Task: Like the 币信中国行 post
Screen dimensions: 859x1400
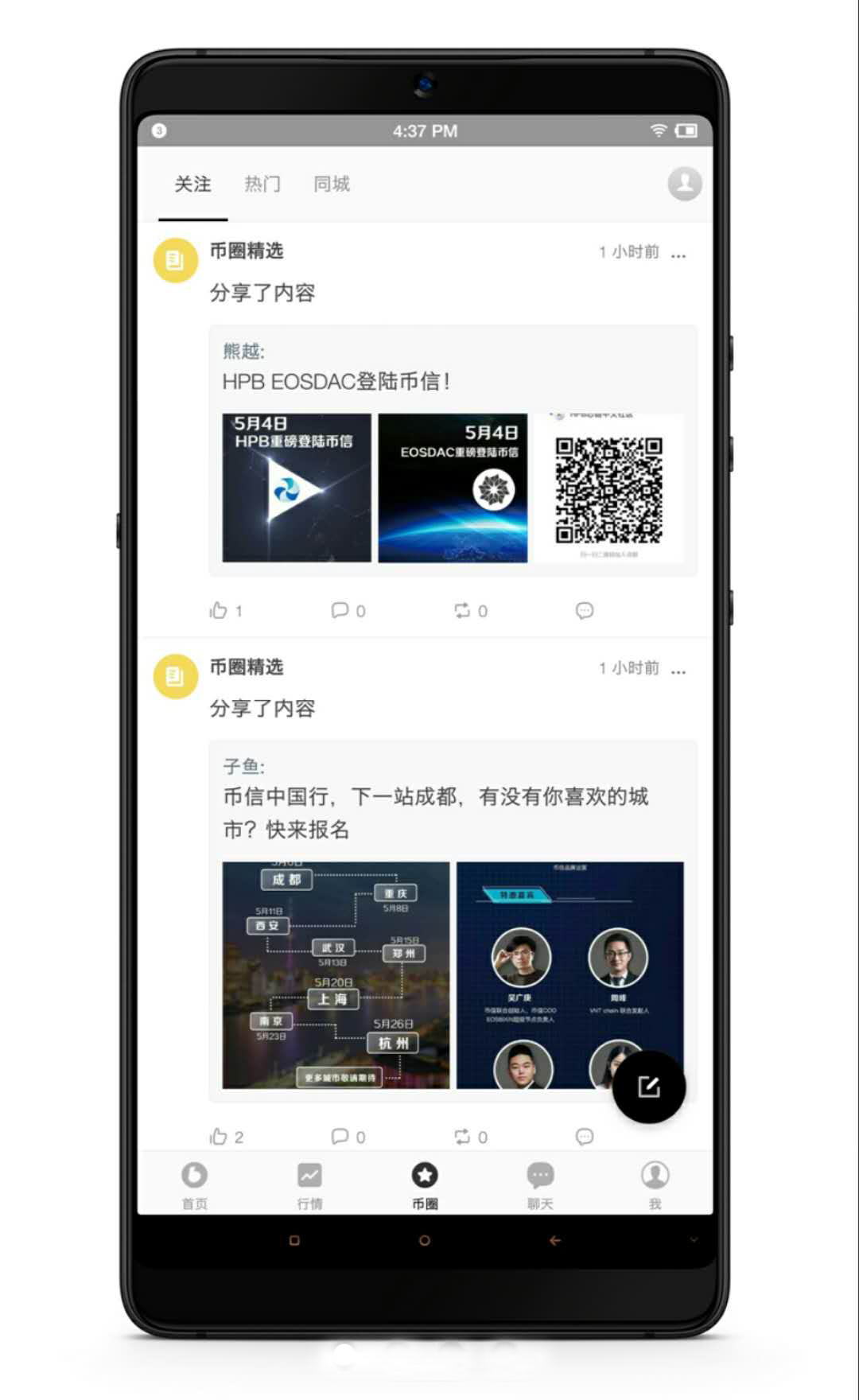Action: pos(219,1137)
